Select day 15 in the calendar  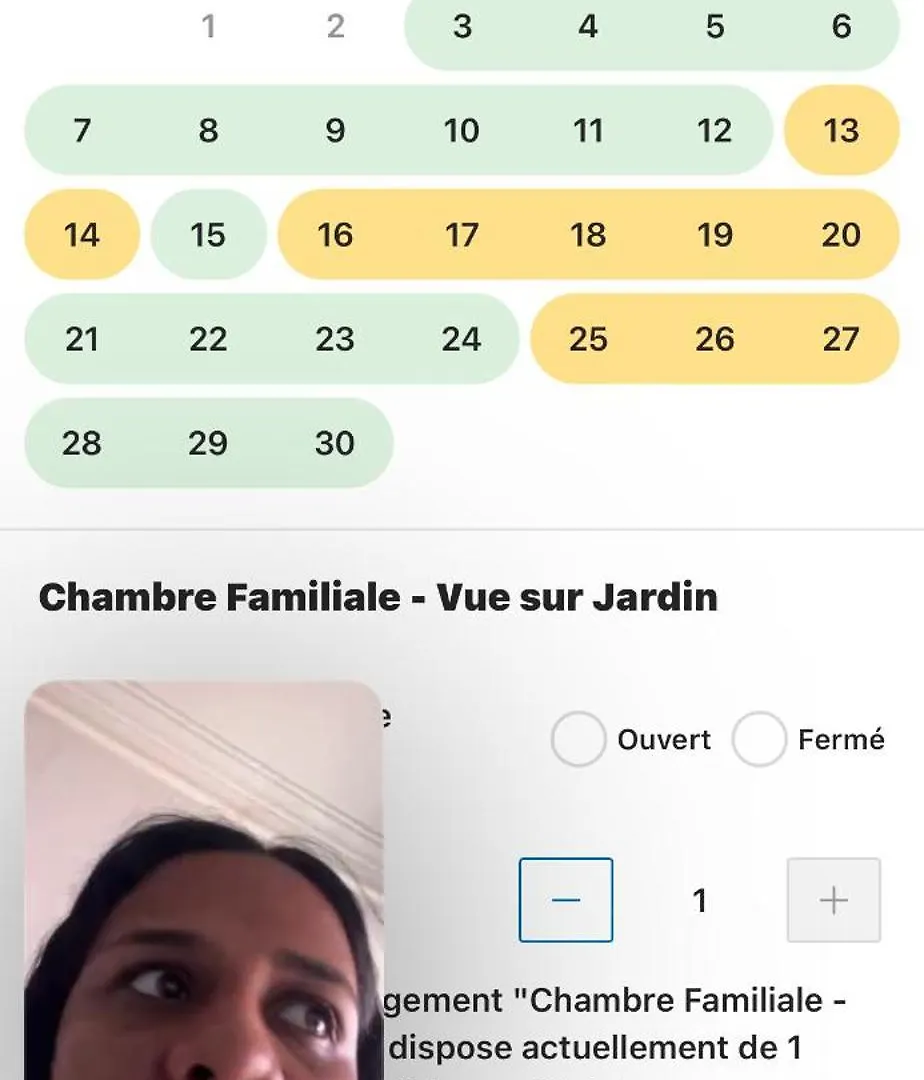click(x=208, y=235)
